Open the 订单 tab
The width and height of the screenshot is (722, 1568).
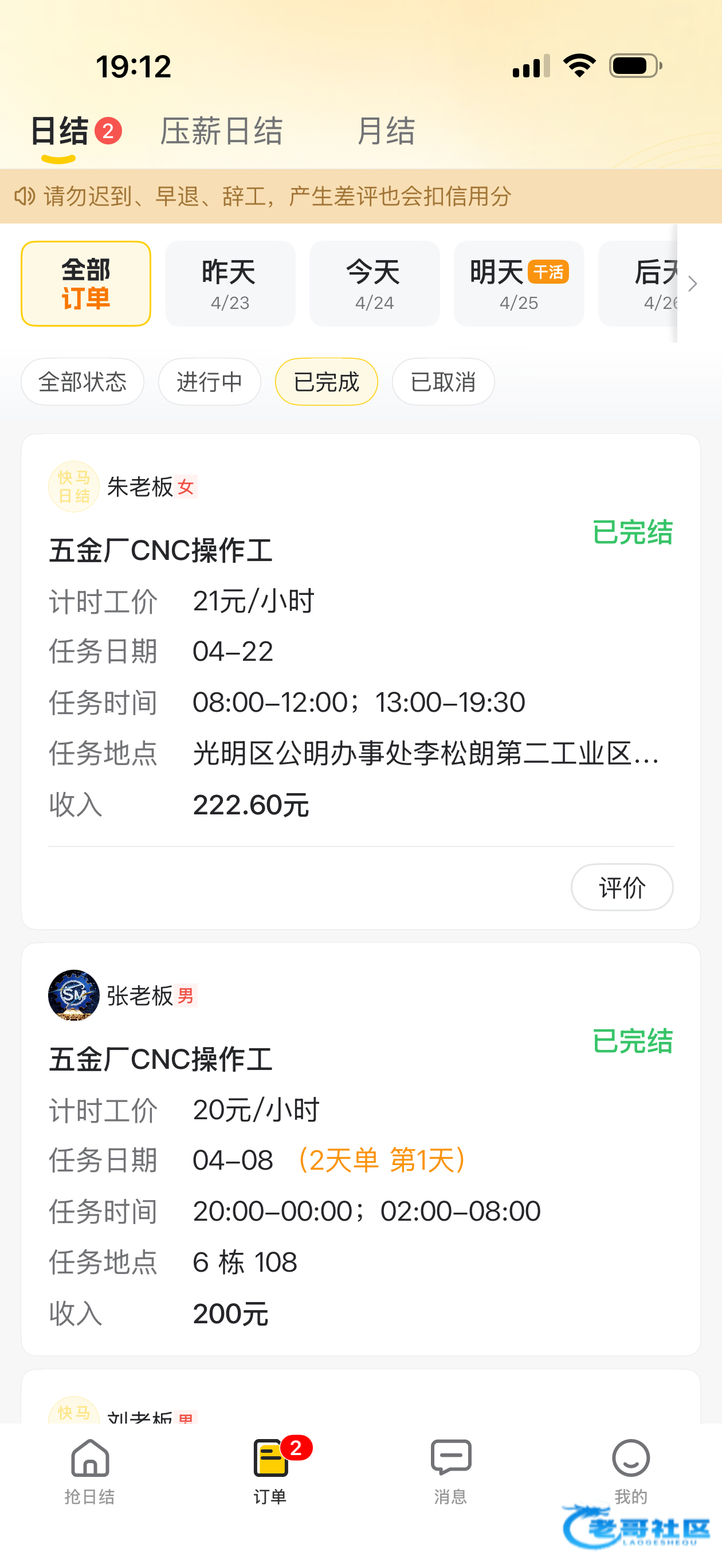click(x=270, y=1470)
